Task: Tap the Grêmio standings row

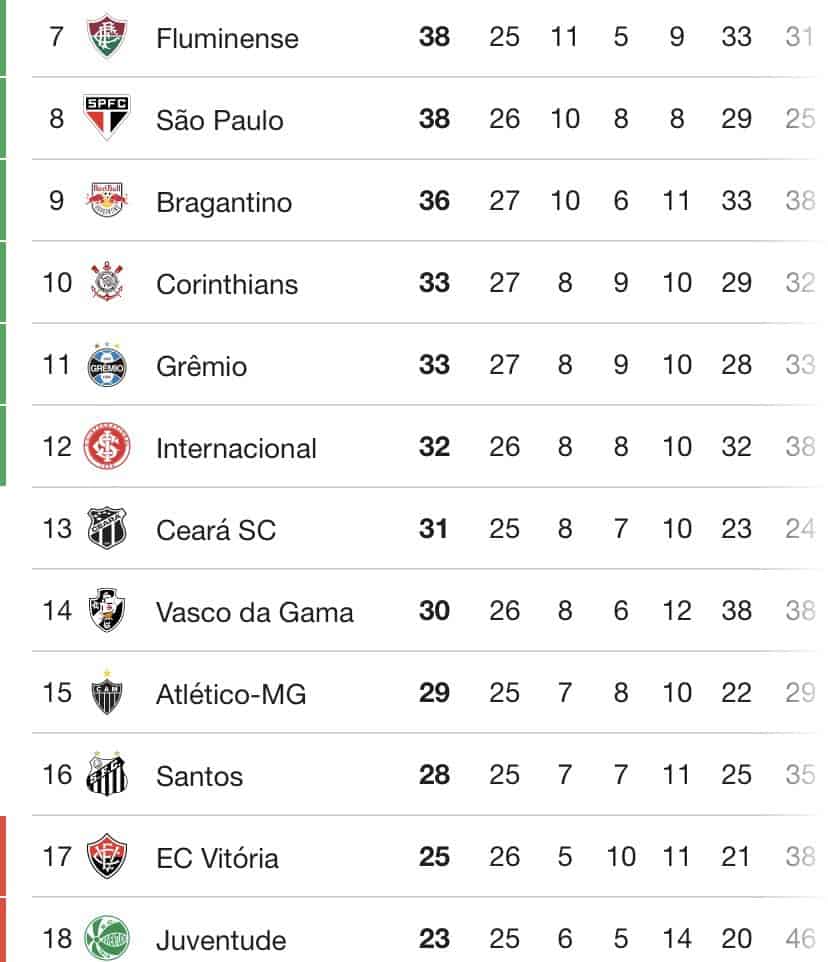Action: pyautogui.click(x=201, y=366)
